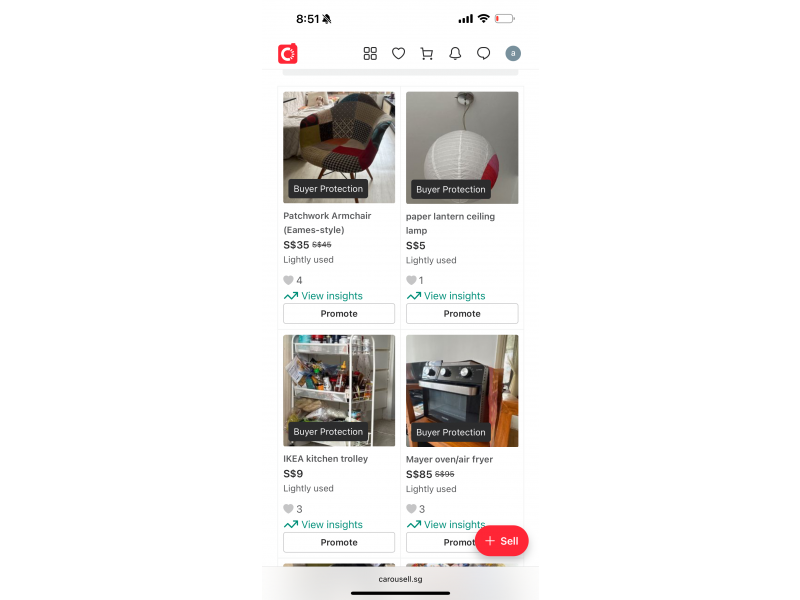Open liked items heart icon

[398, 54]
